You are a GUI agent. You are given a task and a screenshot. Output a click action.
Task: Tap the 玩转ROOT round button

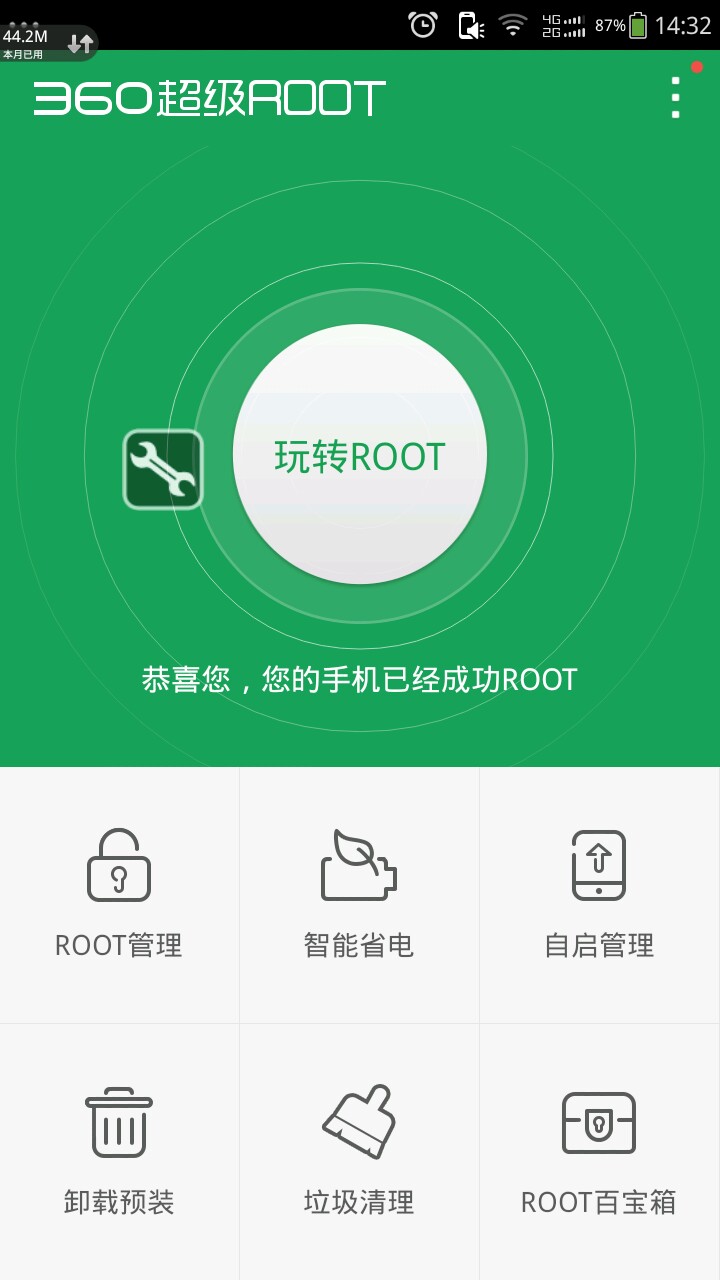pos(360,455)
